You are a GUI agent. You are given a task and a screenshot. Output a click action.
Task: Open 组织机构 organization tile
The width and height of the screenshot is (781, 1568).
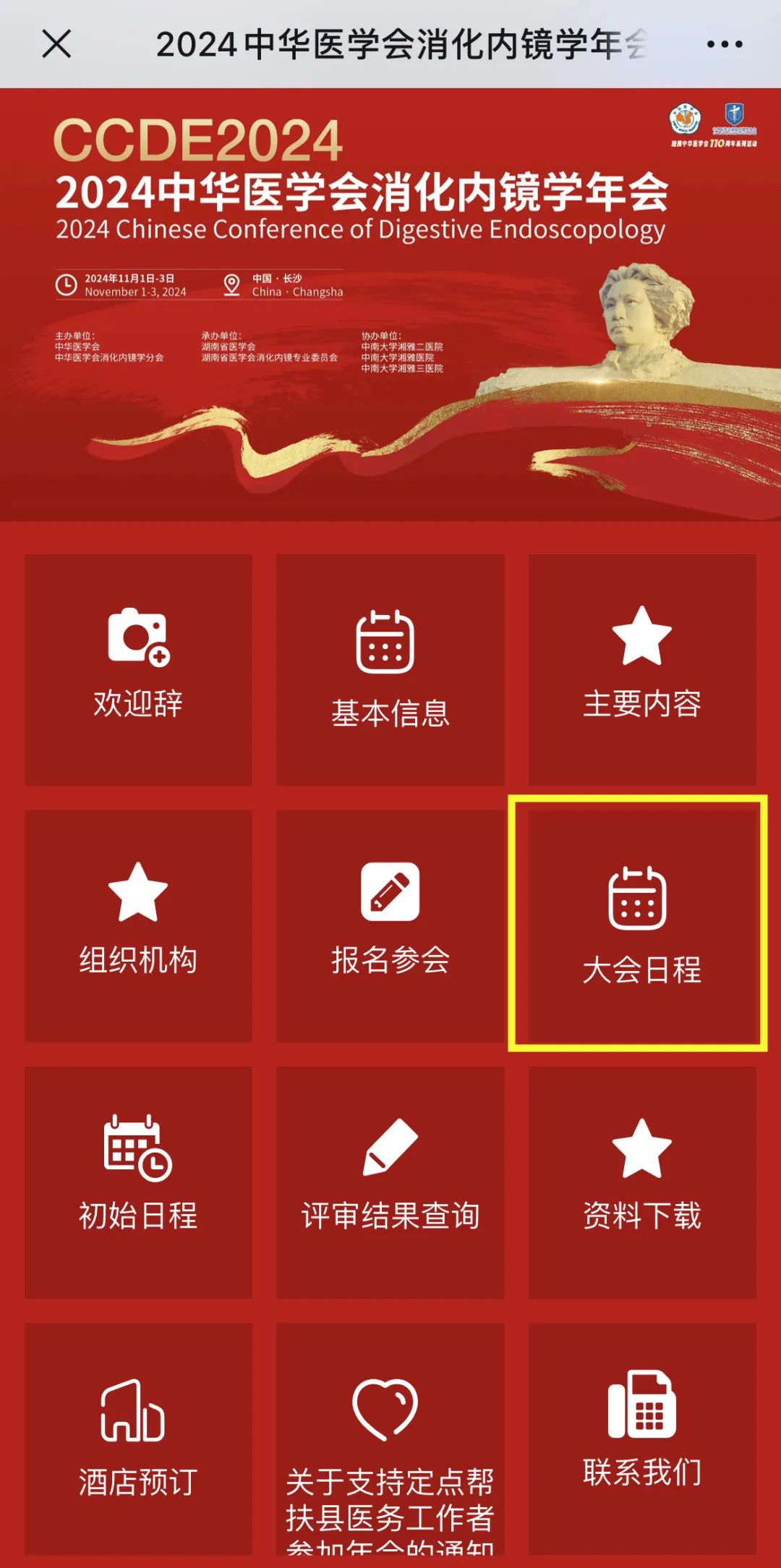138,925
